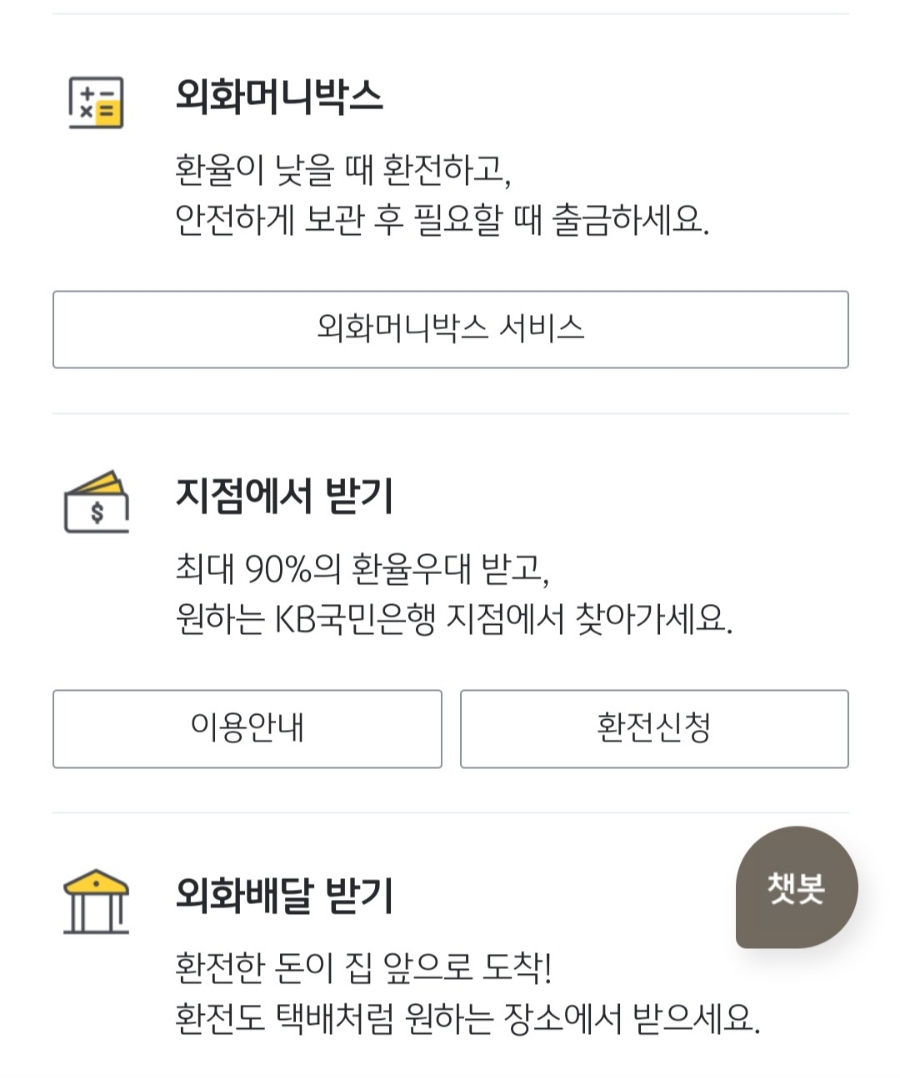The image size is (900, 1079).
Task: Open the 챗봇 floating button
Action: tap(796, 887)
